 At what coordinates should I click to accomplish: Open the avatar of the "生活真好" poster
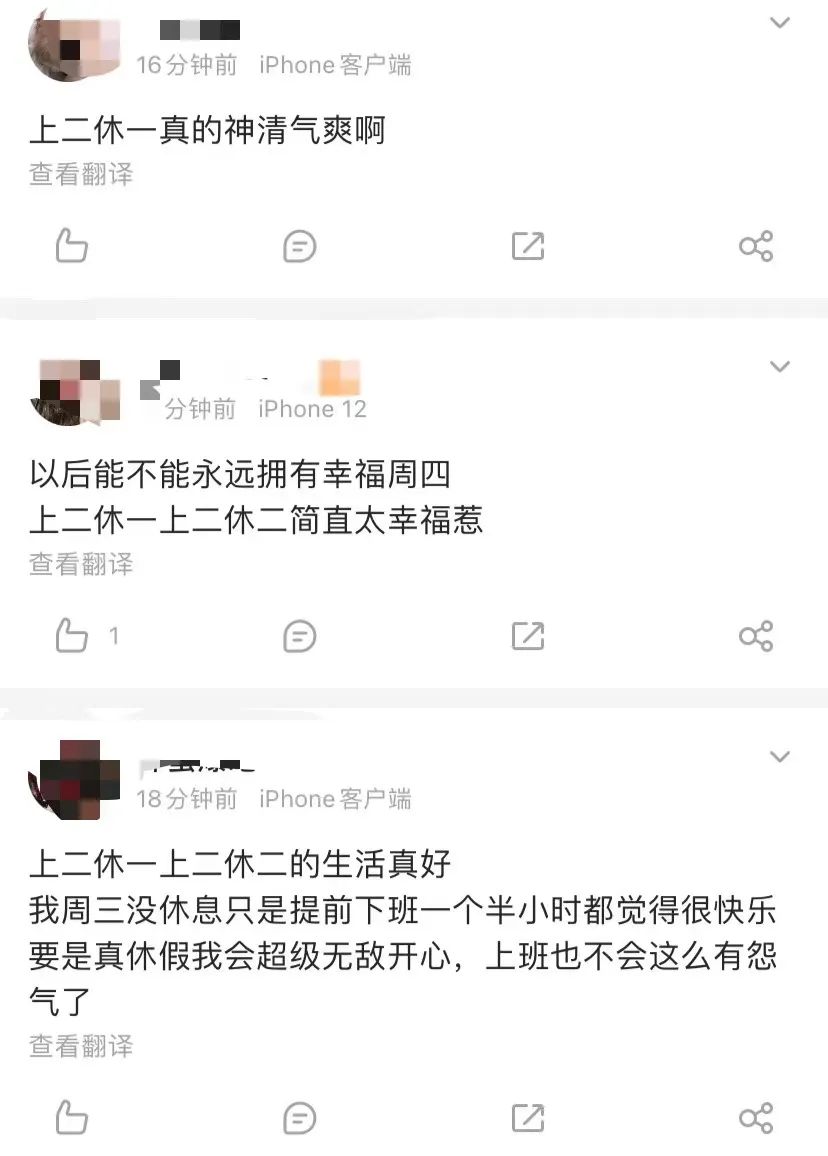pyautogui.click(x=73, y=779)
